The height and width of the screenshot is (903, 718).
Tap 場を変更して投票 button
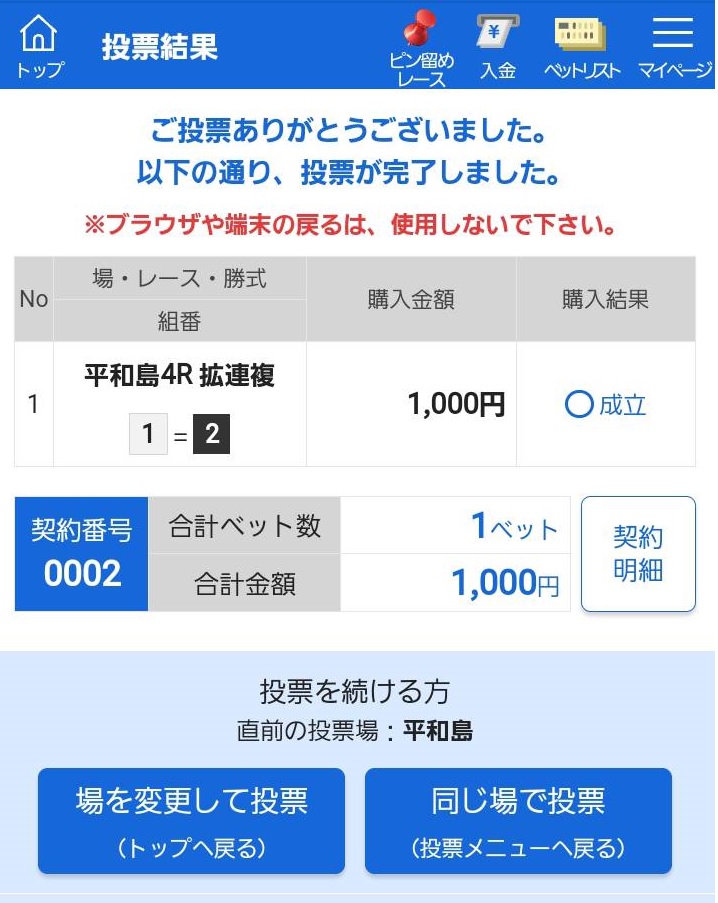(191, 821)
